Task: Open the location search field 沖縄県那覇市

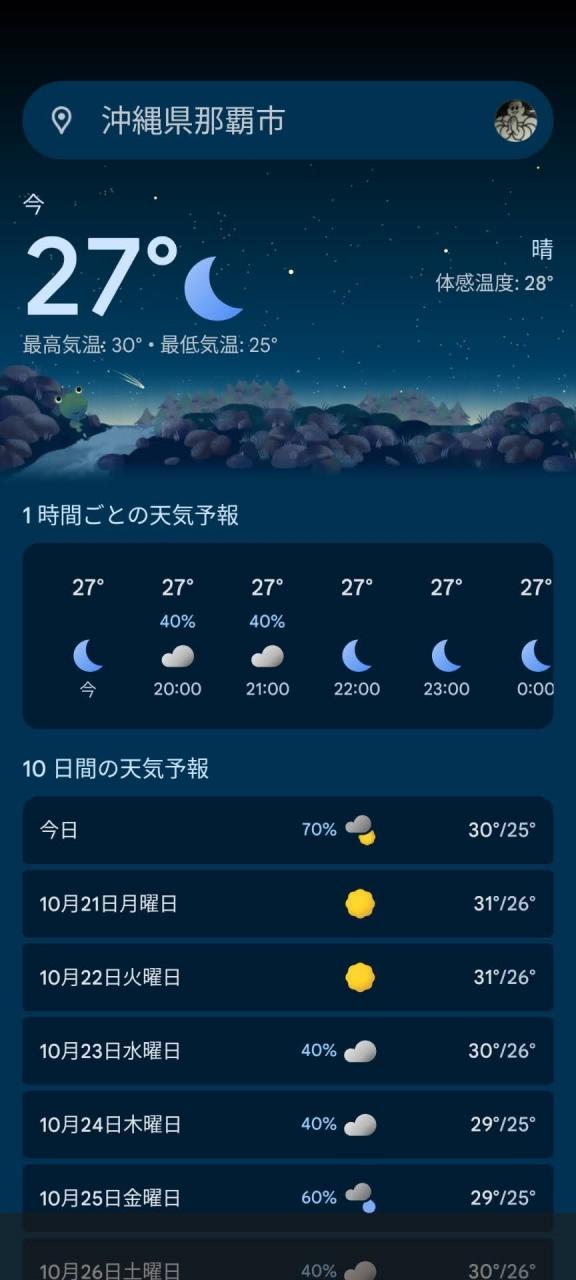Action: tap(288, 121)
